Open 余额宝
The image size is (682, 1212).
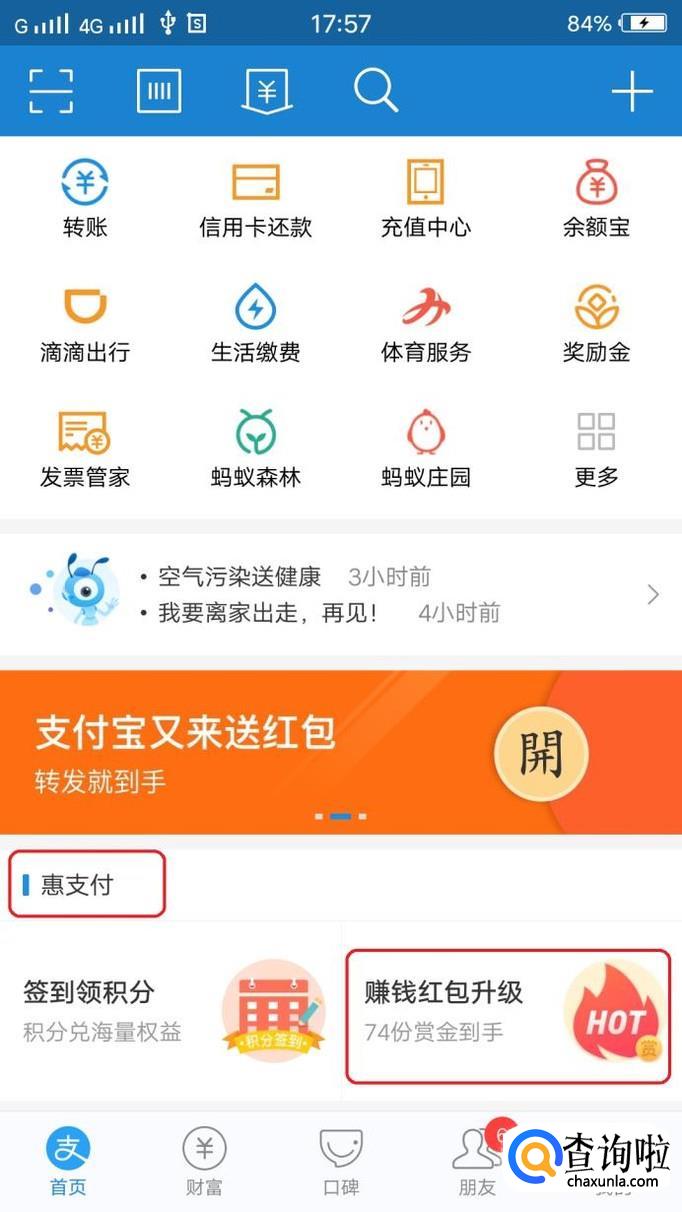click(596, 200)
